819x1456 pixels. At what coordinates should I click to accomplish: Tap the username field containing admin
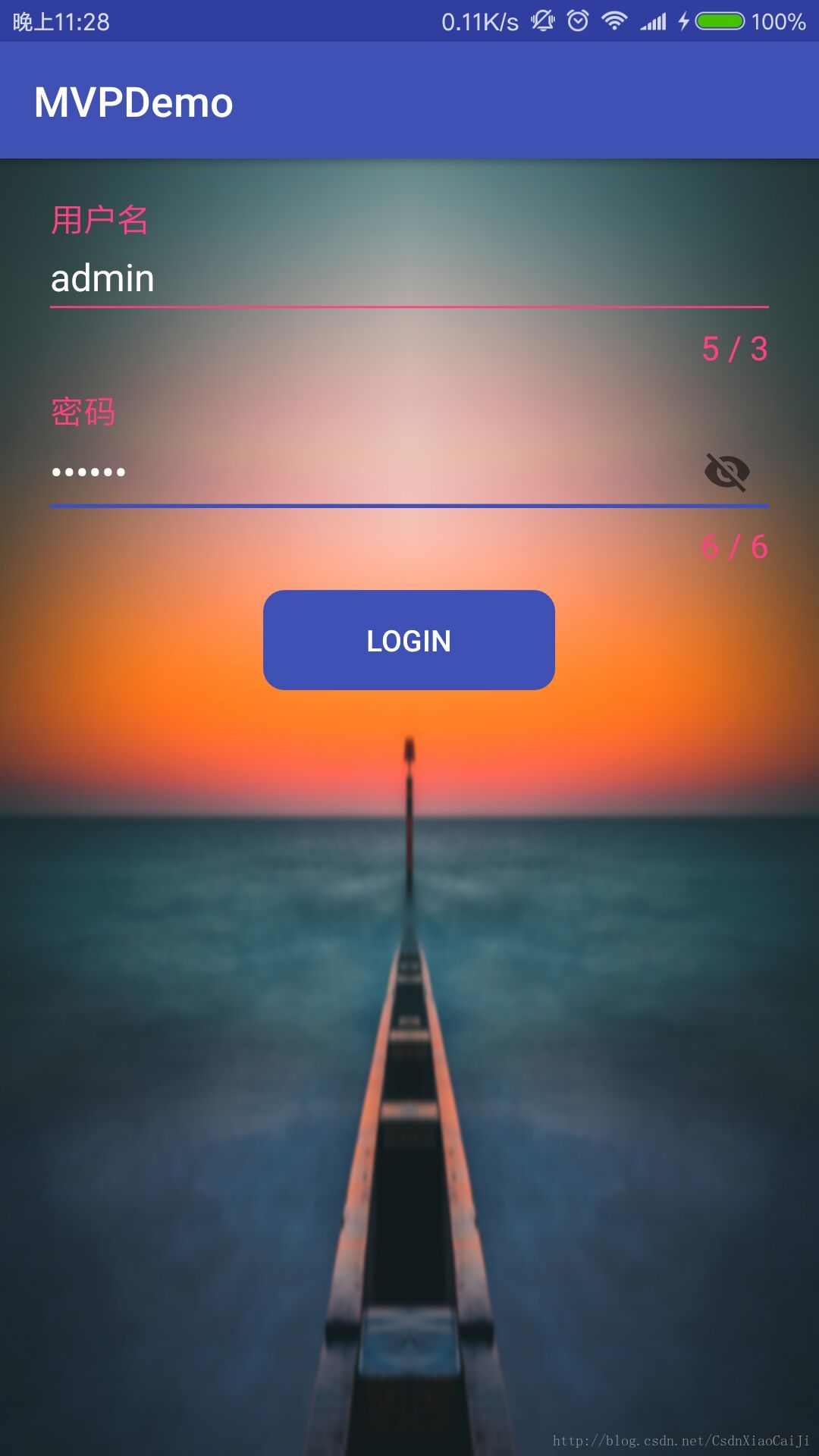click(409, 278)
